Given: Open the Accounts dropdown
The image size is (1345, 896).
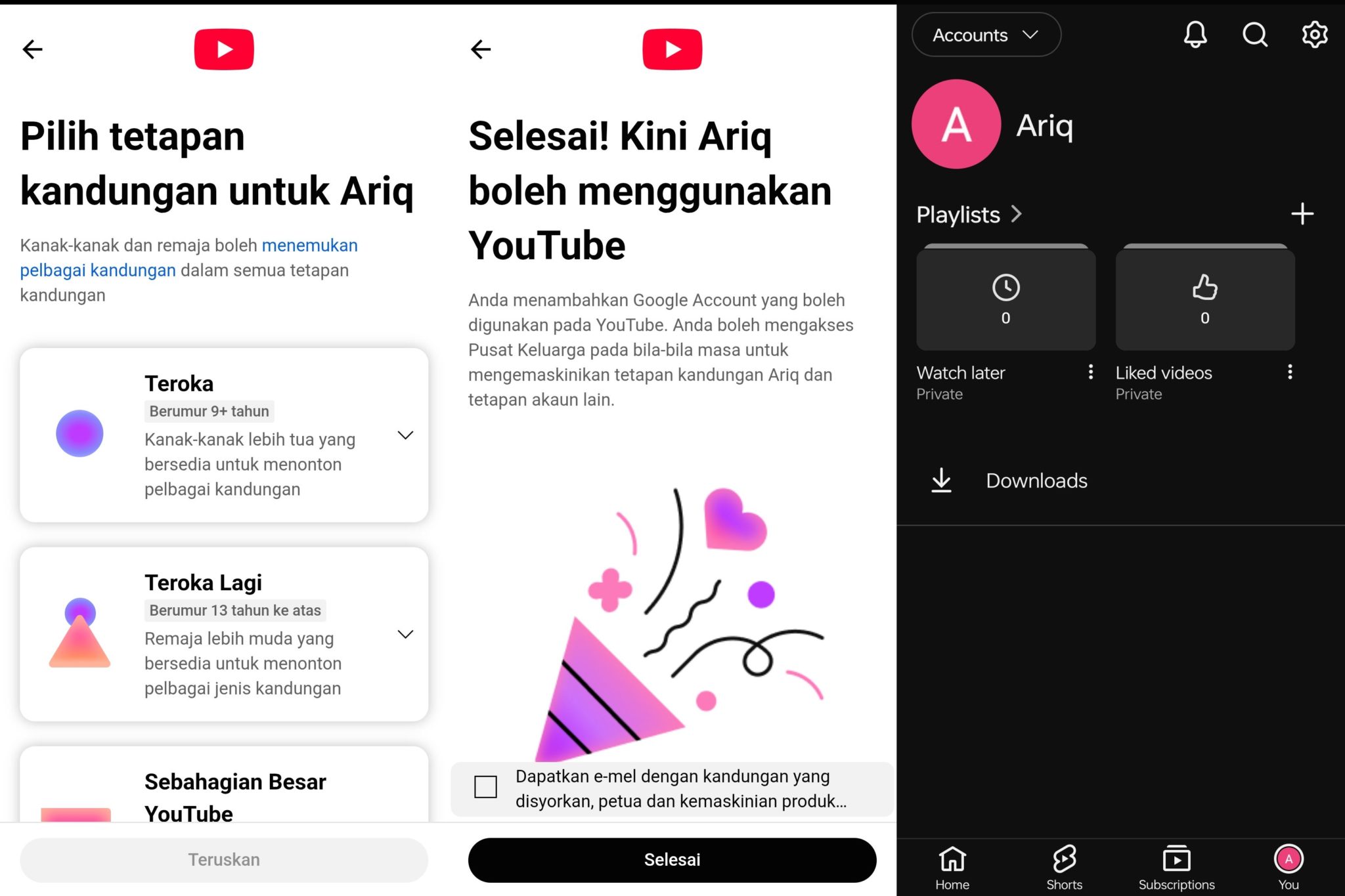Looking at the screenshot, I should (x=986, y=35).
